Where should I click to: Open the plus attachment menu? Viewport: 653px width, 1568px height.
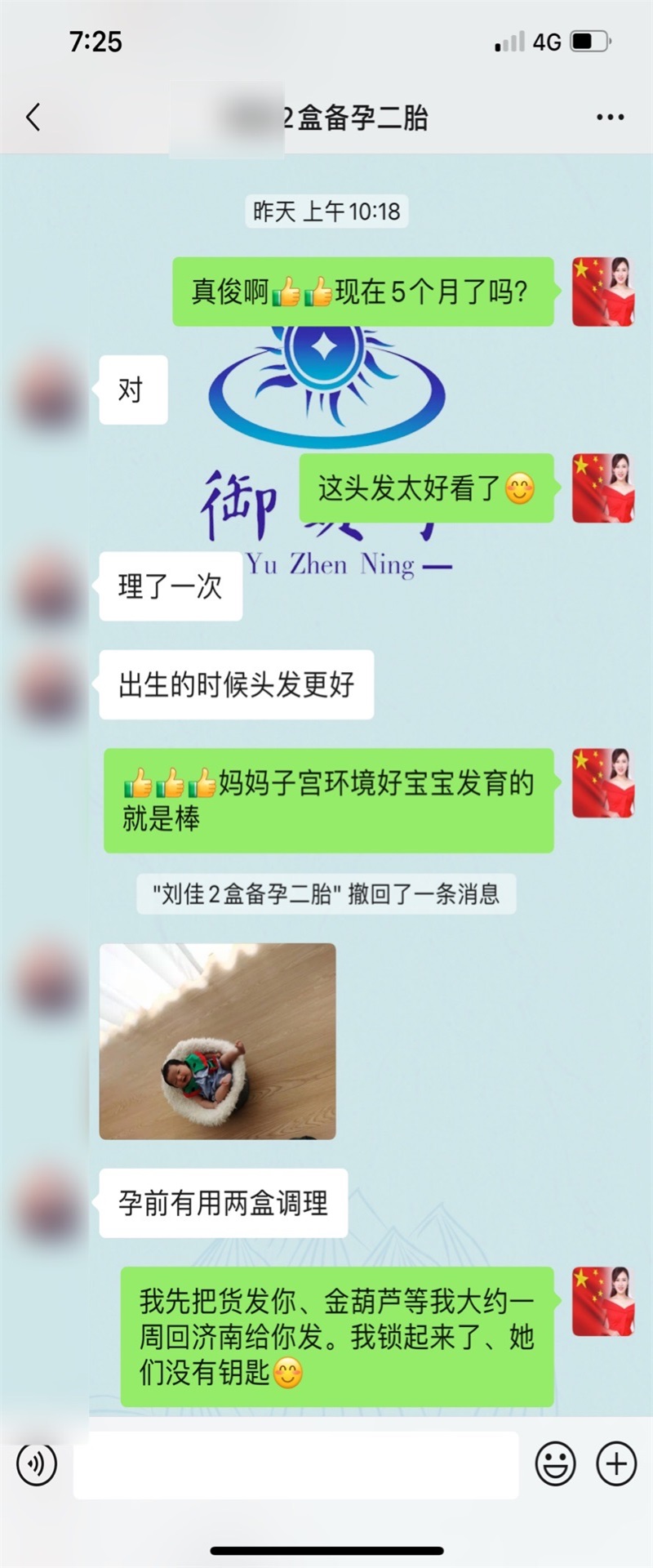(616, 1464)
